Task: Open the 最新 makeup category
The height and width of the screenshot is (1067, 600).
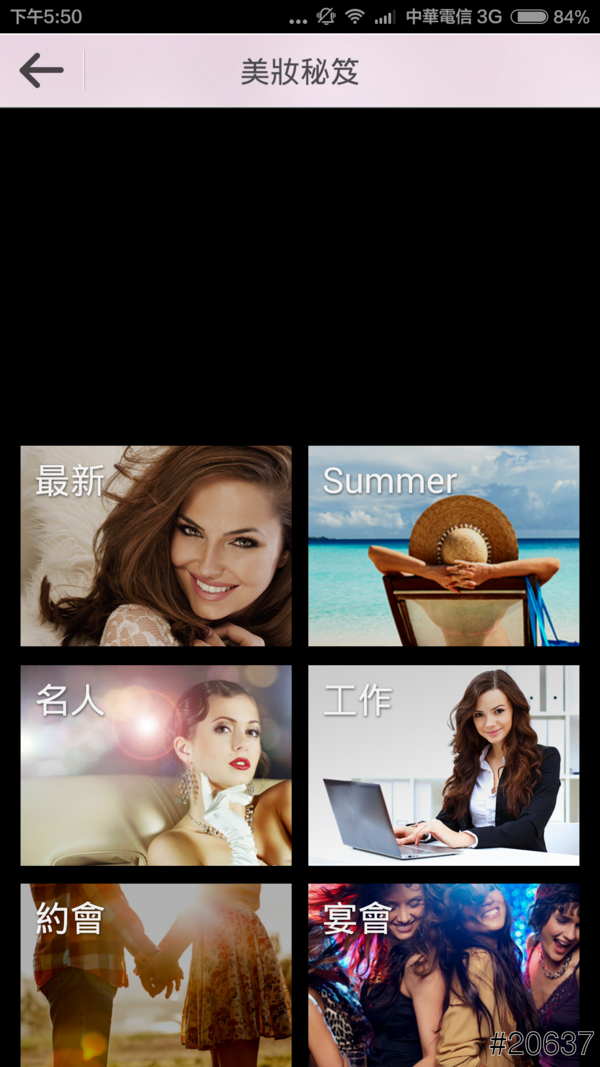Action: [156, 546]
